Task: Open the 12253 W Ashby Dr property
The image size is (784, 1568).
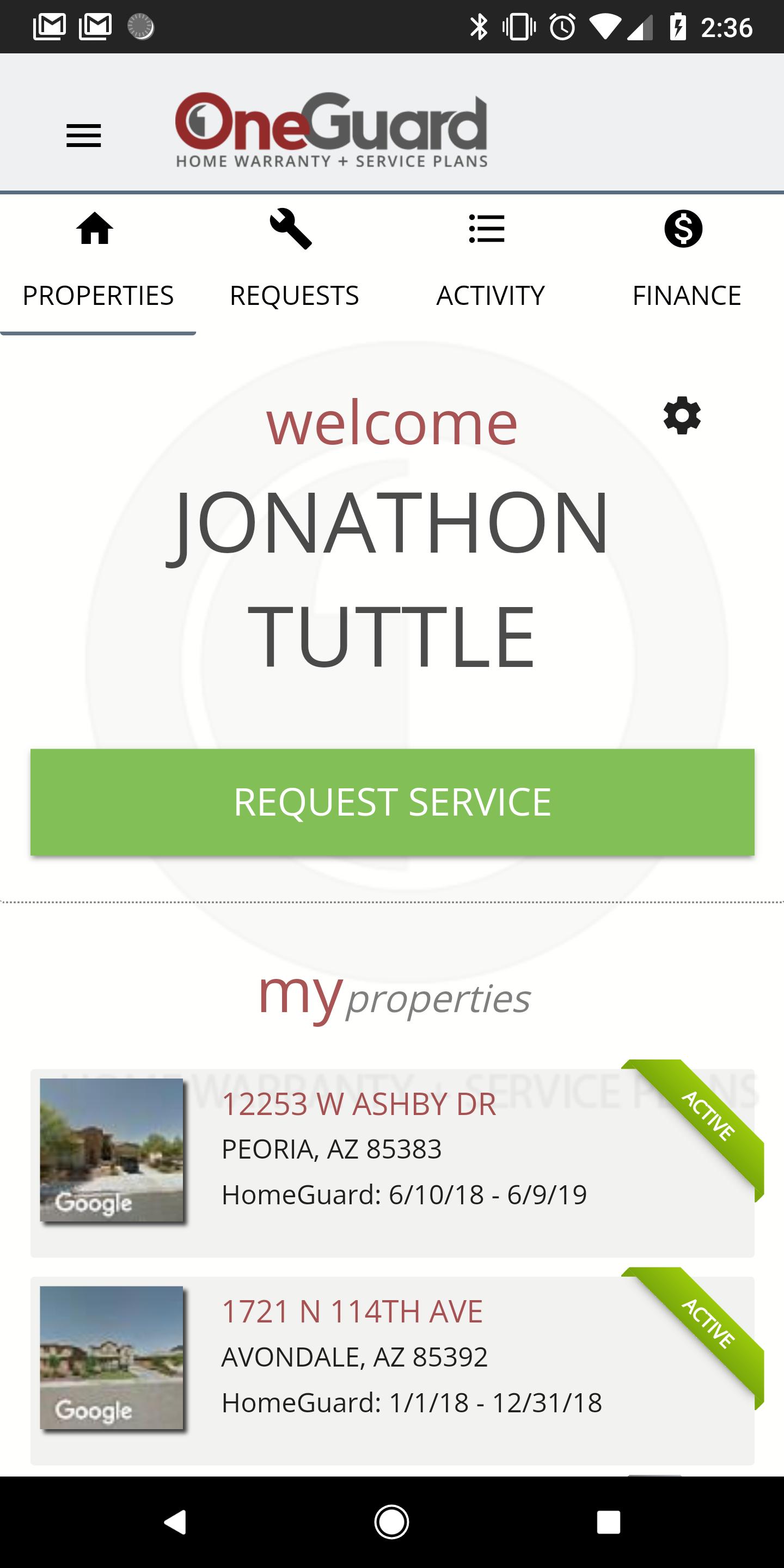Action: 392,1162
